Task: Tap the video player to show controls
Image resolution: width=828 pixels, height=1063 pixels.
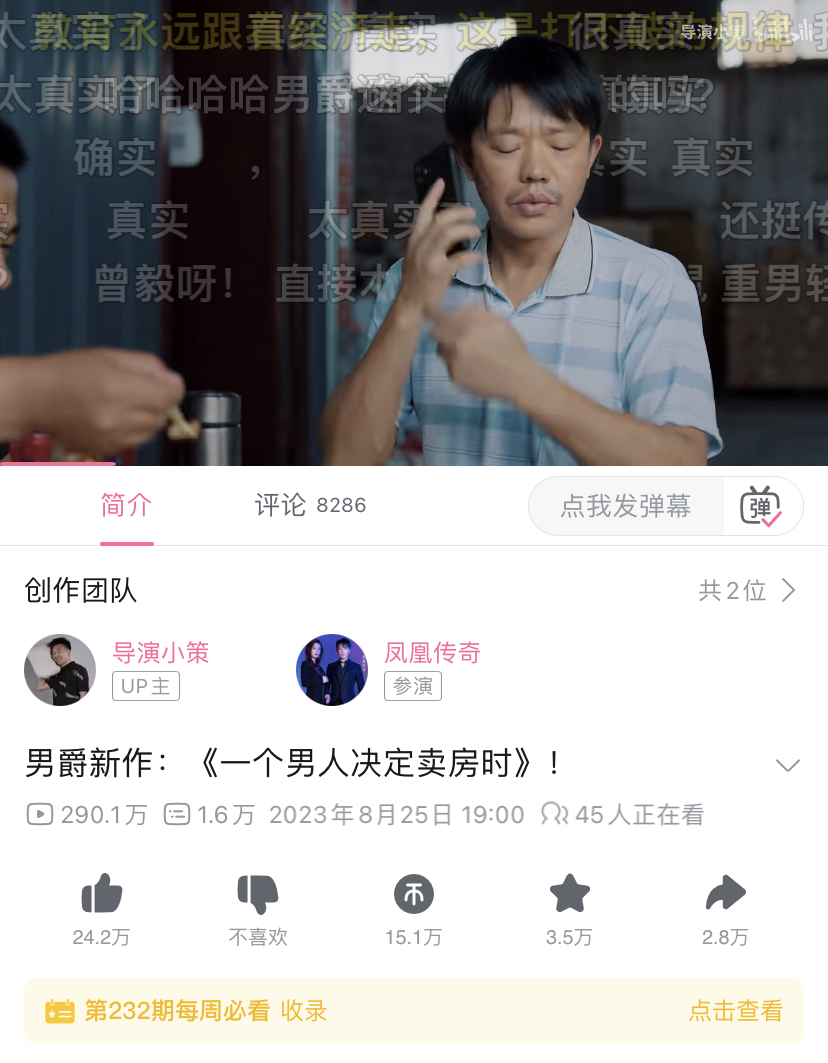Action: pyautogui.click(x=414, y=232)
